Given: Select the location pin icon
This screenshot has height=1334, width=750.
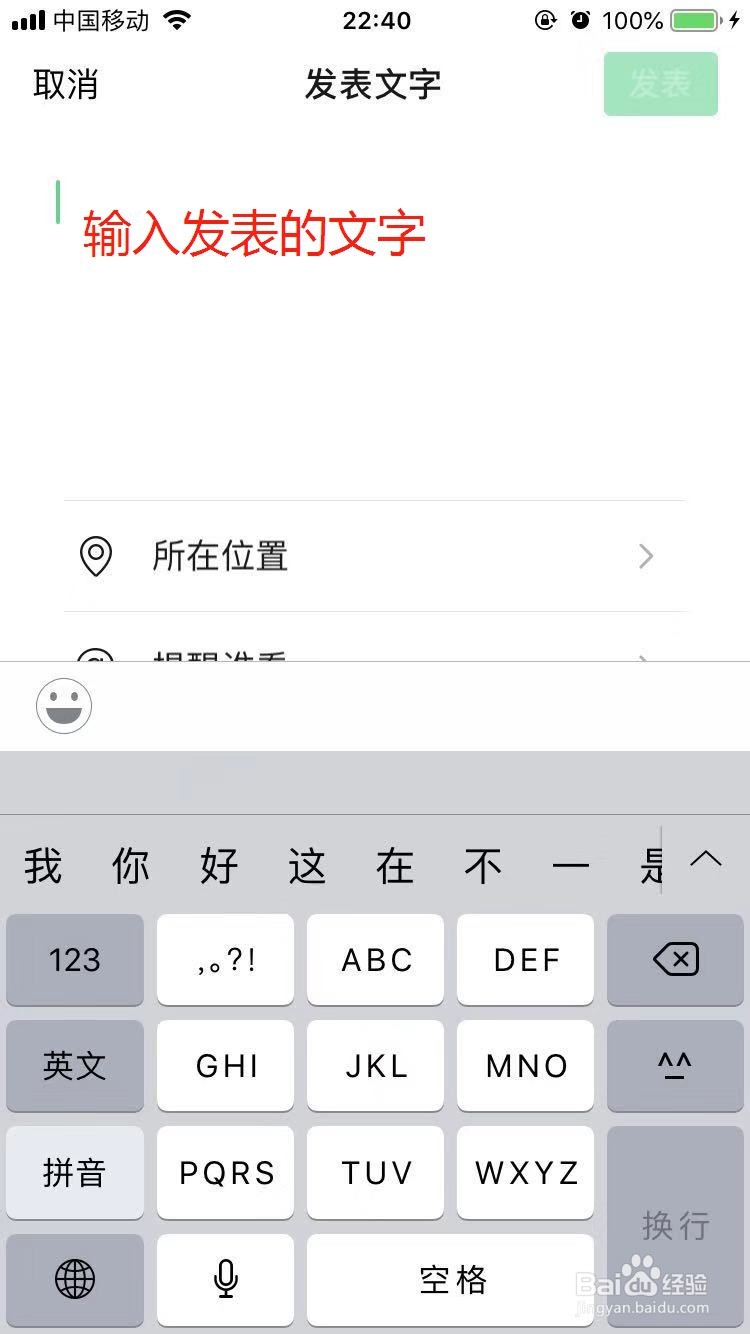Looking at the screenshot, I should (96, 556).
